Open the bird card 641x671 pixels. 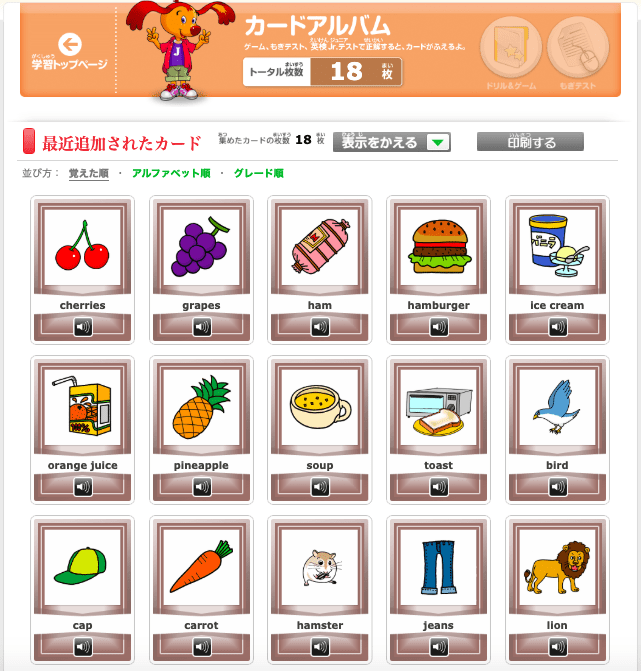click(557, 408)
